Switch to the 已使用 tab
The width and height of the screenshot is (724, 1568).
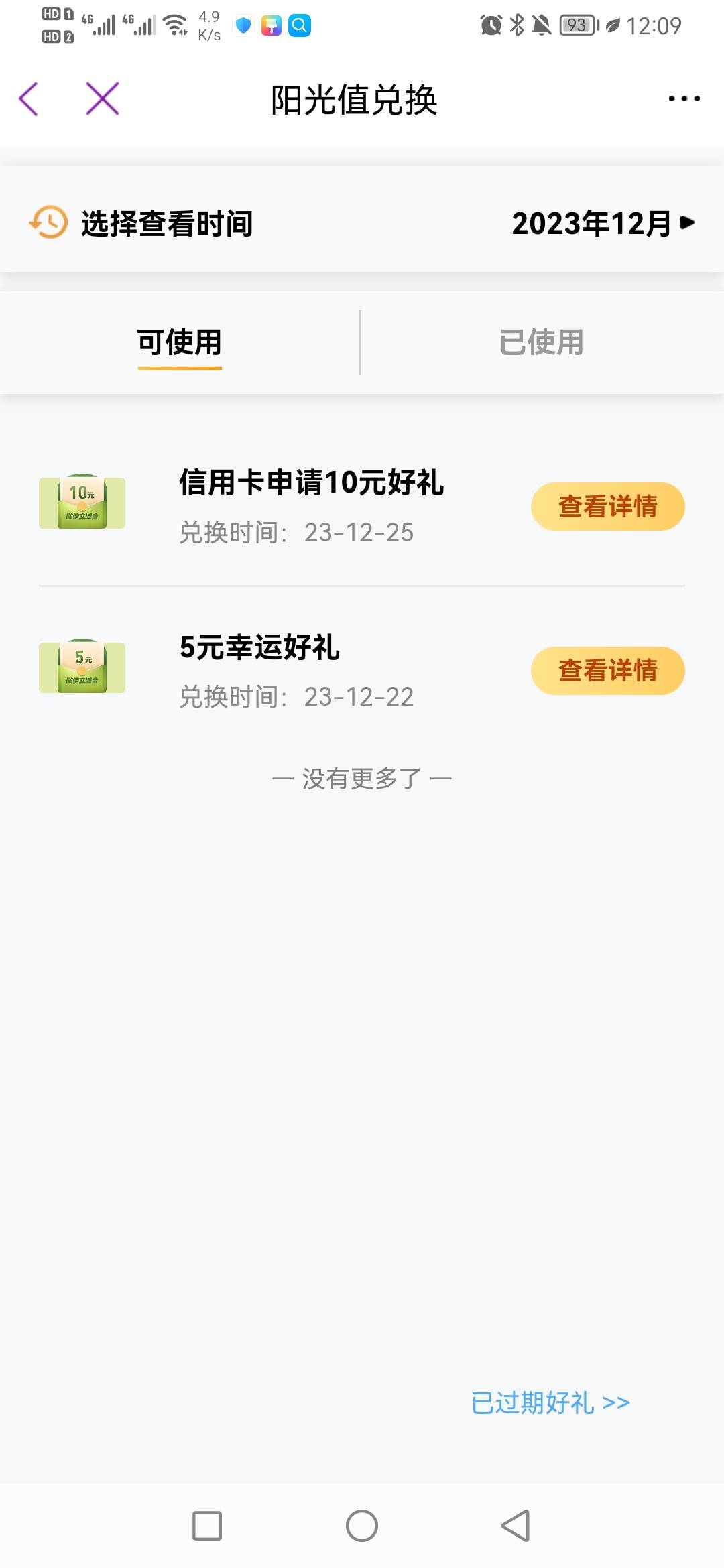pos(542,342)
